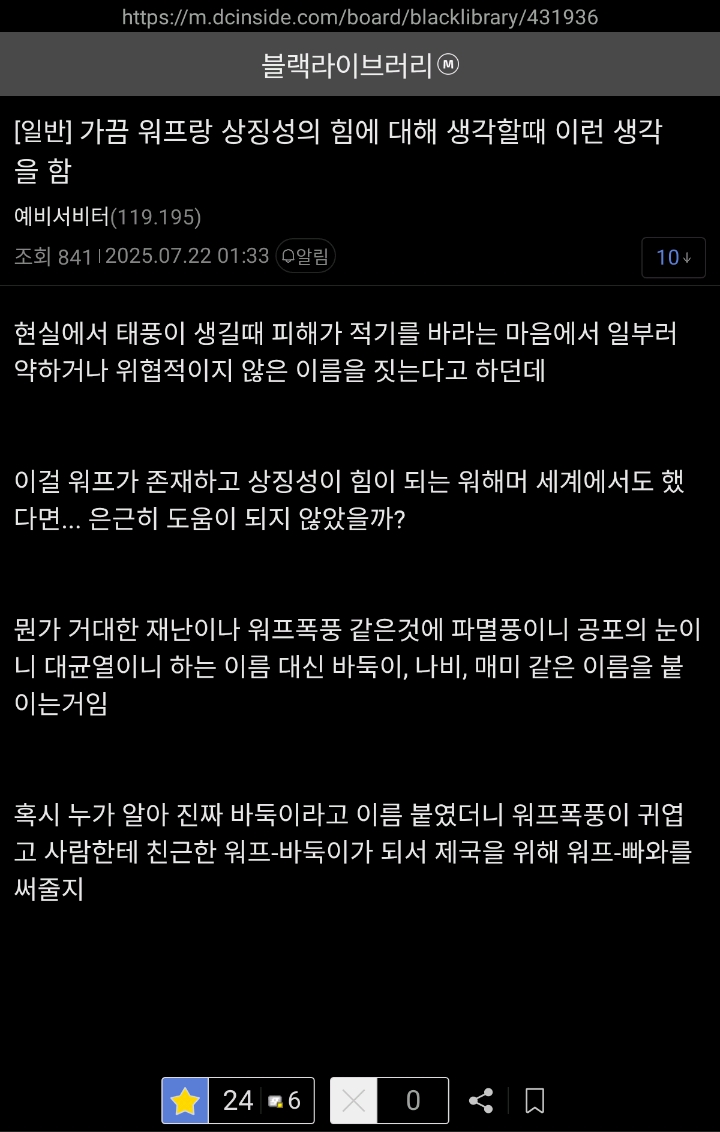The image size is (720, 1132).
Task: Bookmark this post
Action: click(x=535, y=1101)
